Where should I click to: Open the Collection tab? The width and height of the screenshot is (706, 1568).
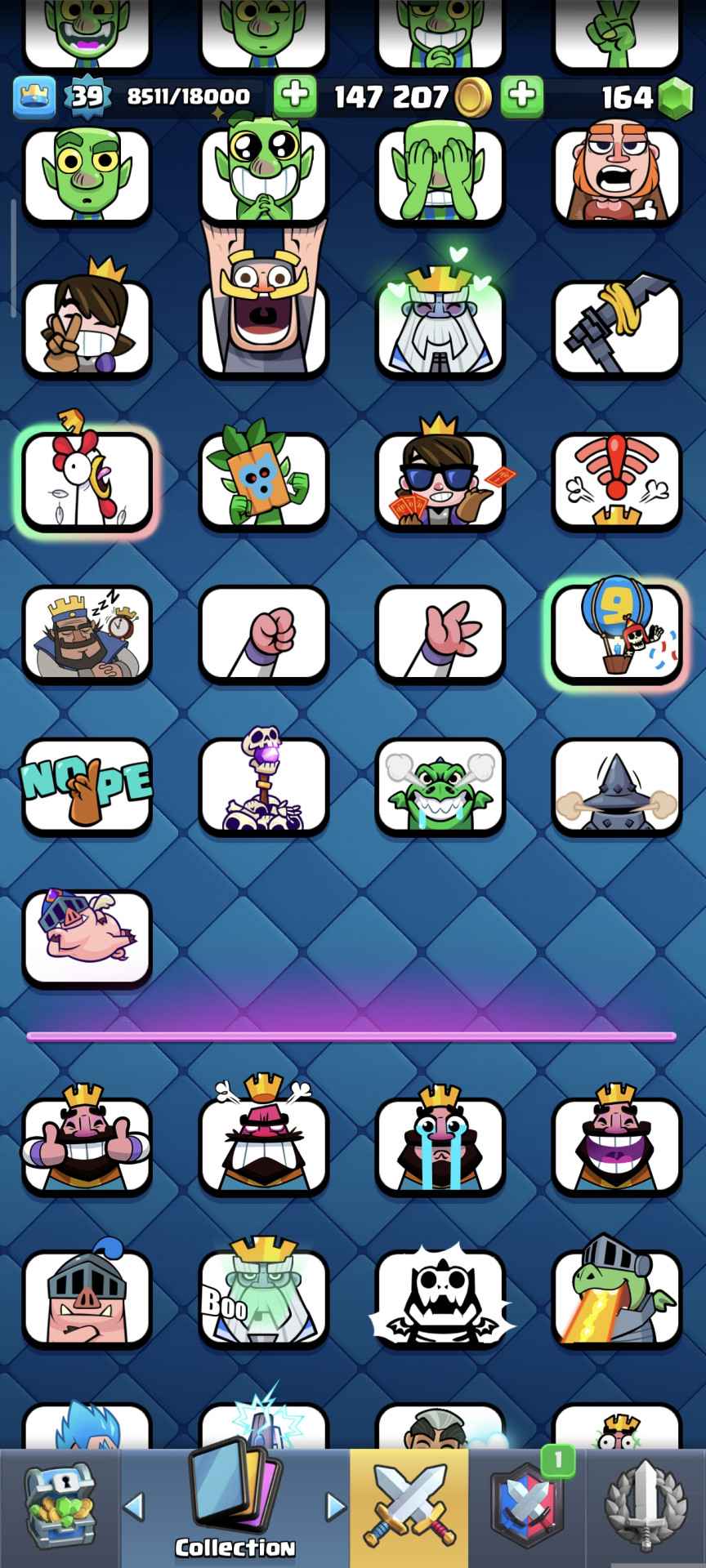[235, 1507]
